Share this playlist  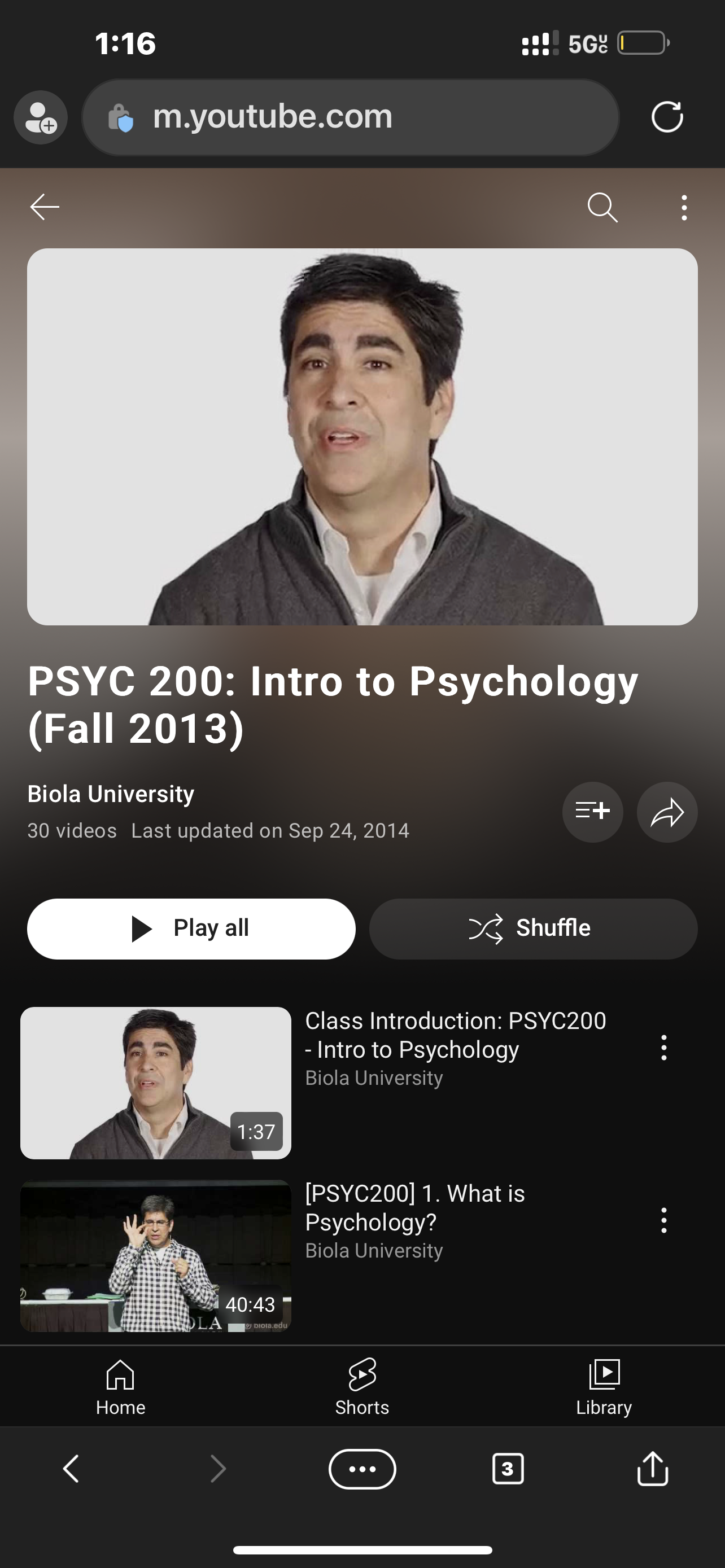point(667,812)
